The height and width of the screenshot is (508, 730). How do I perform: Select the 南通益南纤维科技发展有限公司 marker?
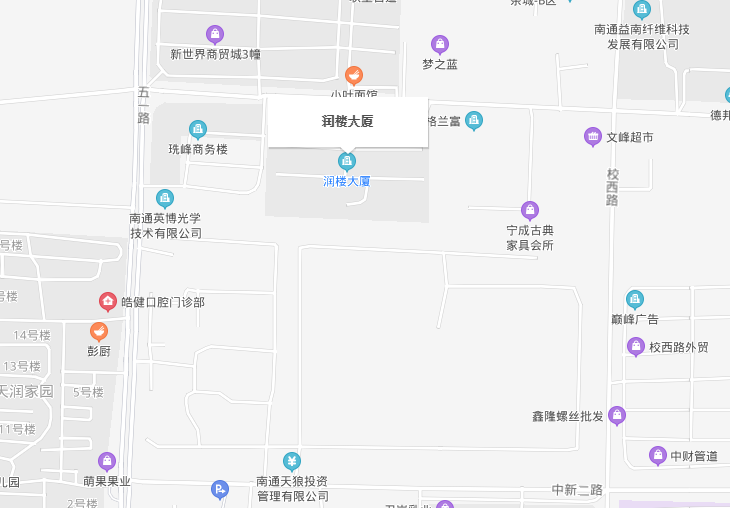[642, 9]
